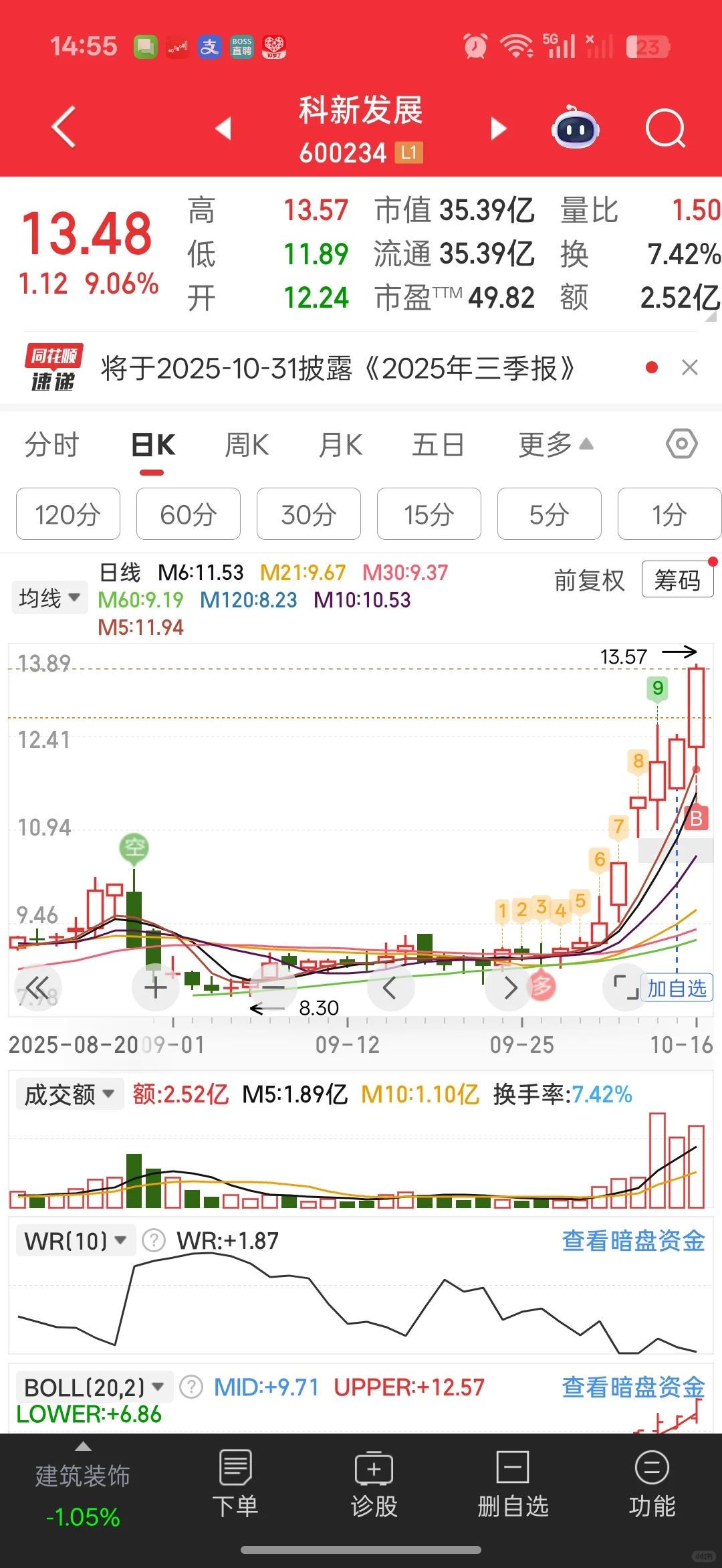Open 下单 to place an order
This screenshot has height=1568, width=722.
235,1484
